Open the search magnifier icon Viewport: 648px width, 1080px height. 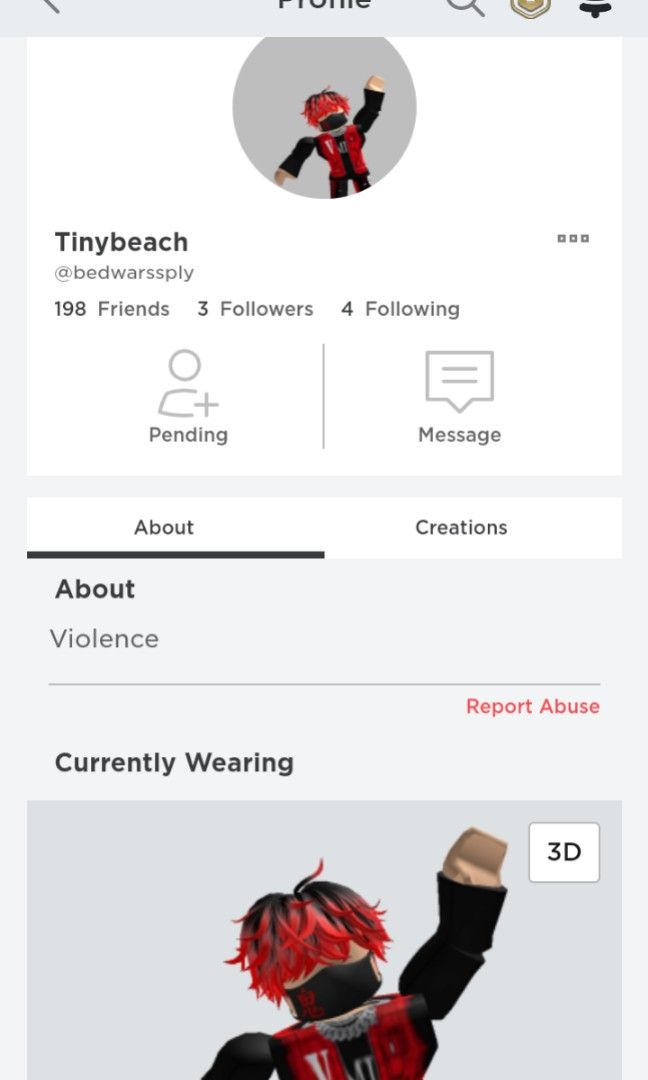coord(466,6)
